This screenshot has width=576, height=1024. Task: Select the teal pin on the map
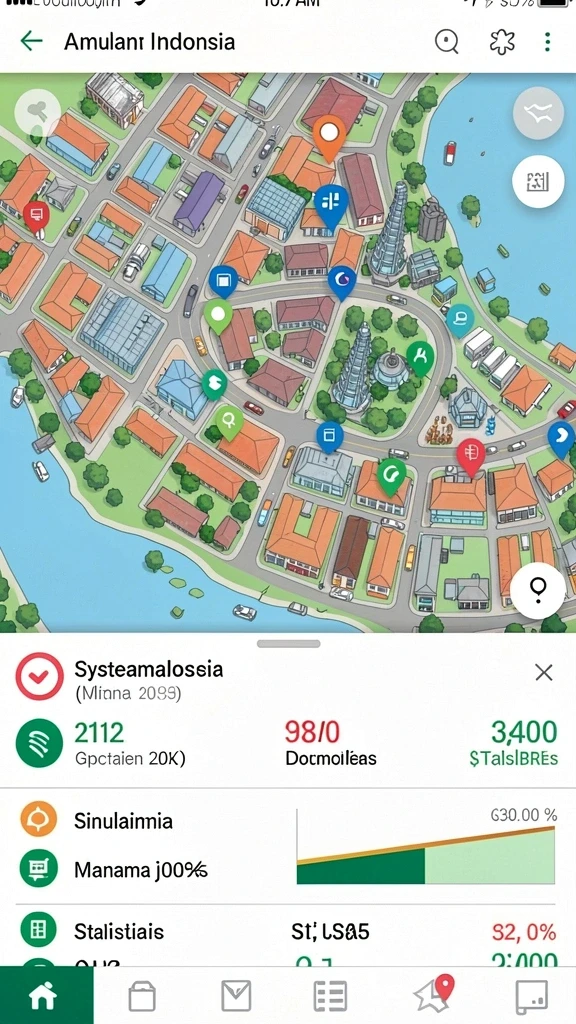460,320
